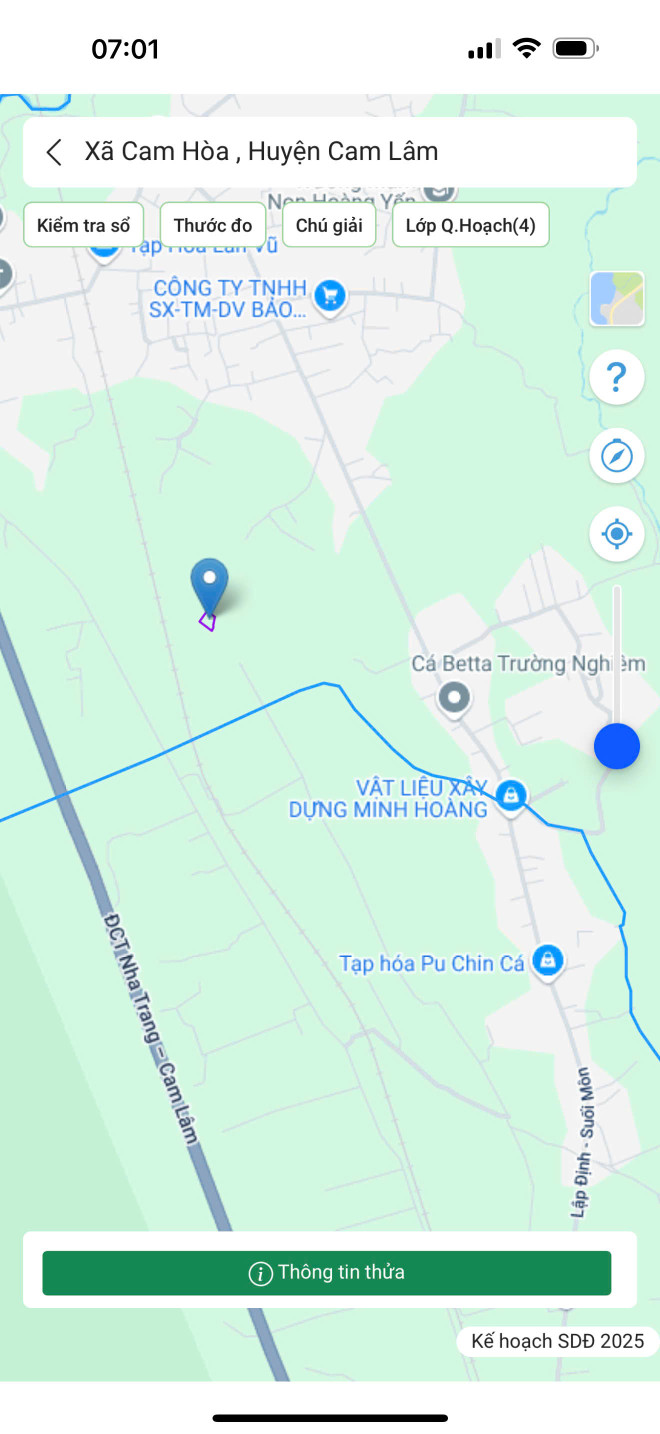Open the Chú giải legend
The height and width of the screenshot is (1434, 660).
(329, 226)
